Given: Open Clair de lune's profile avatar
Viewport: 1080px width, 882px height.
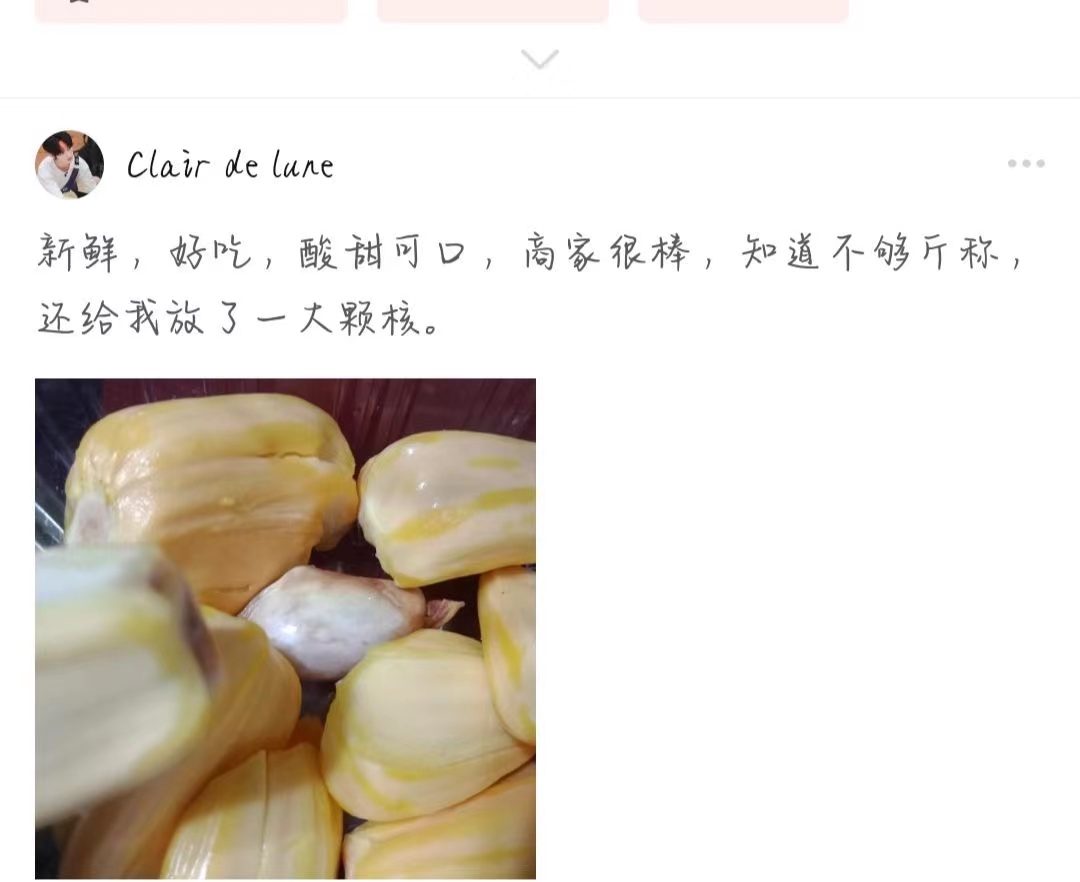Looking at the screenshot, I should tap(69, 164).
